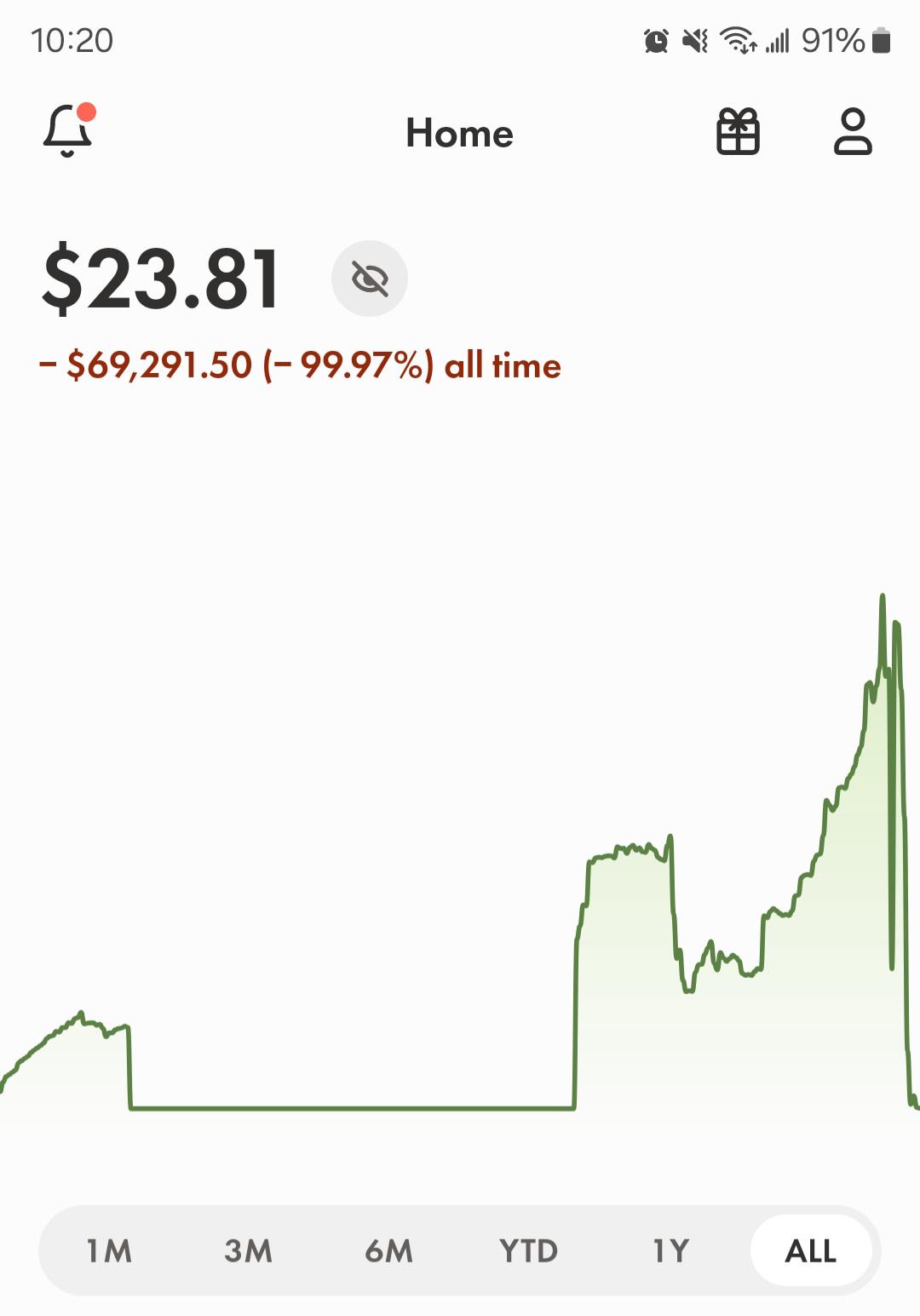Choose the ALL time range
Viewport: 920px width, 1316px height.
tap(811, 1250)
